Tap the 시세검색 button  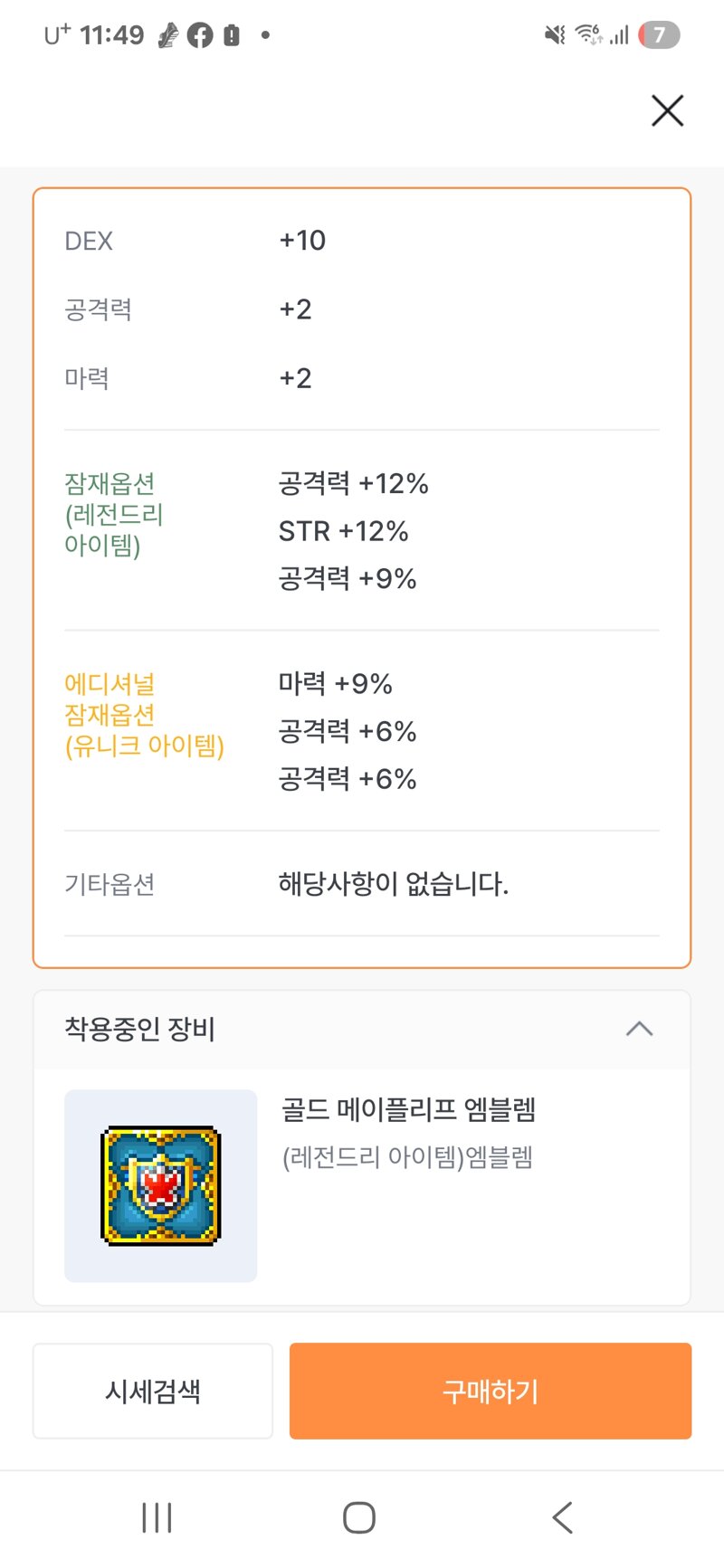(153, 1391)
